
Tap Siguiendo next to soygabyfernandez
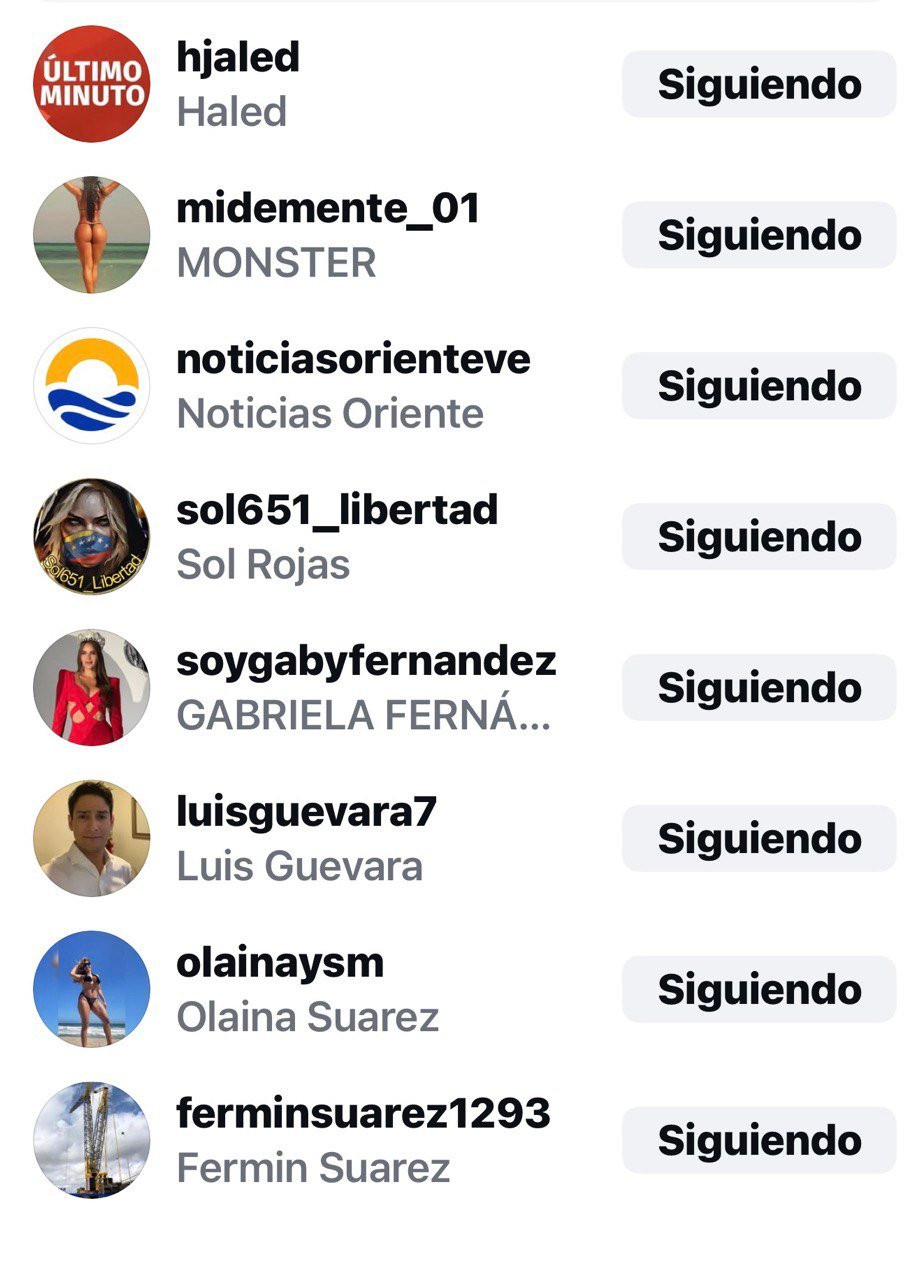click(x=759, y=688)
